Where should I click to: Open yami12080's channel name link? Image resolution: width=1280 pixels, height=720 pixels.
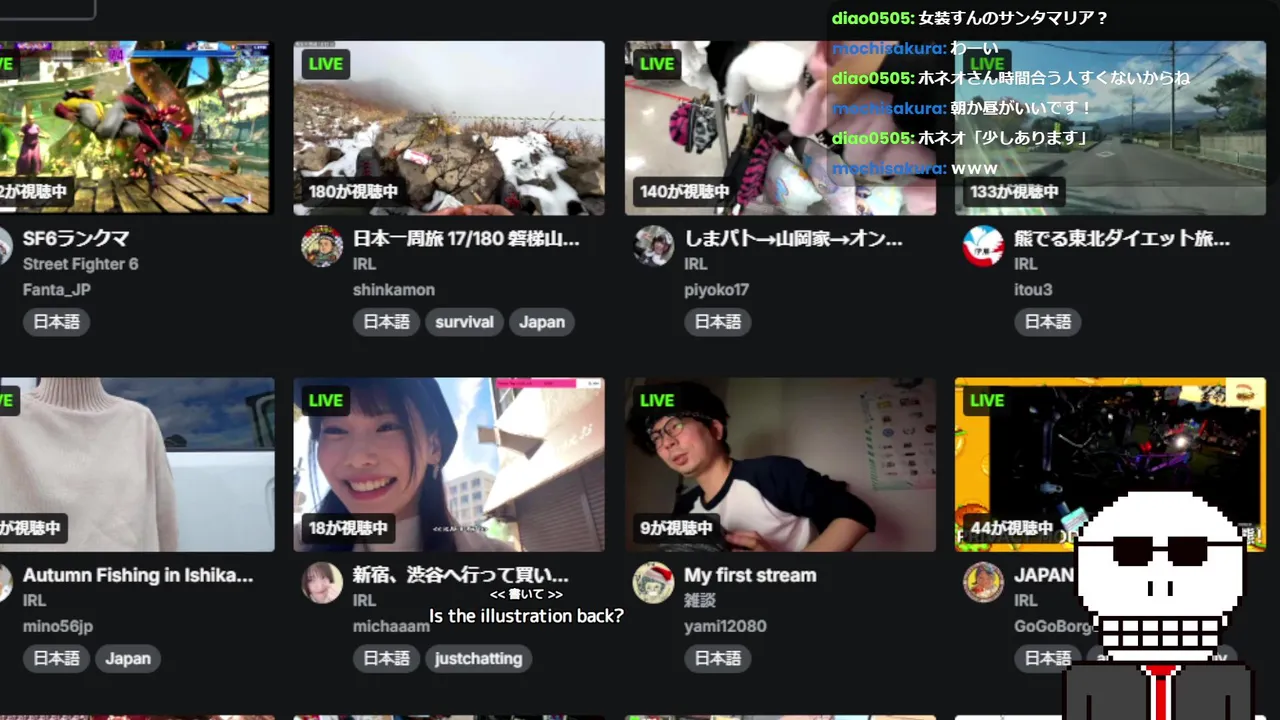coord(724,626)
